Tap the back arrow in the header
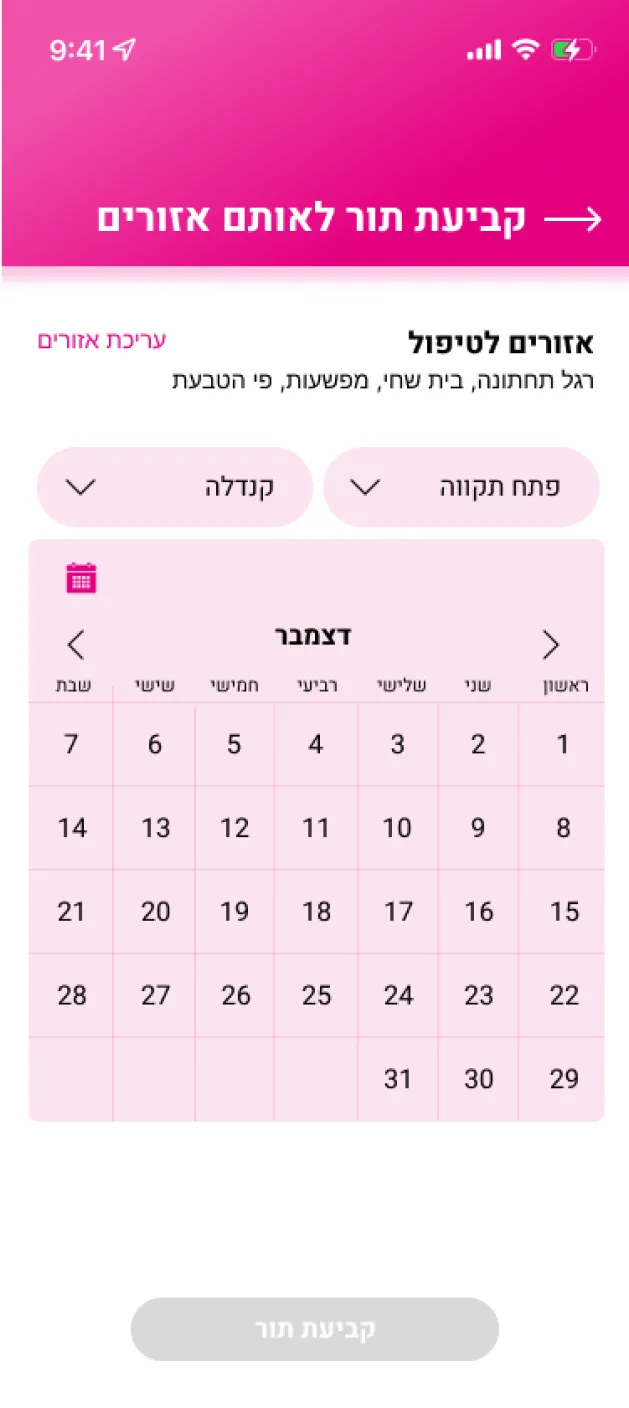The height and width of the screenshot is (1408, 629). [572, 220]
